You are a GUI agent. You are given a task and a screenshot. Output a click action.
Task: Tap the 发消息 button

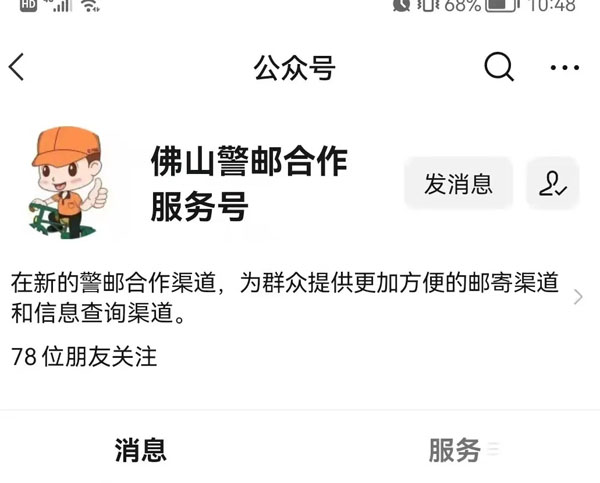(458, 183)
